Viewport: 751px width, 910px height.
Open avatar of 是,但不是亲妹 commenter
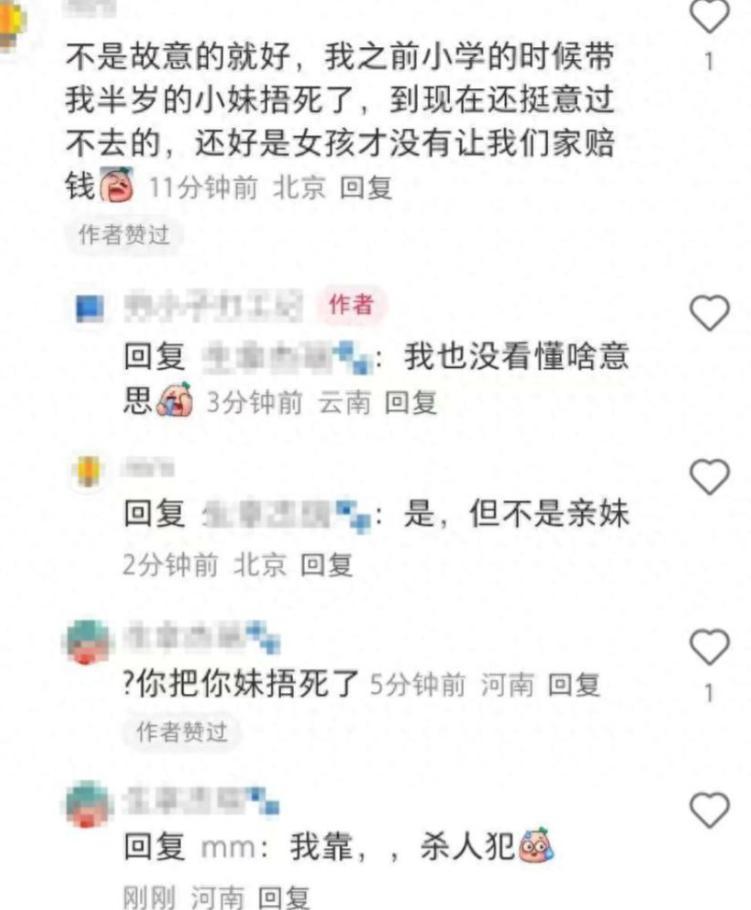tap(90, 469)
